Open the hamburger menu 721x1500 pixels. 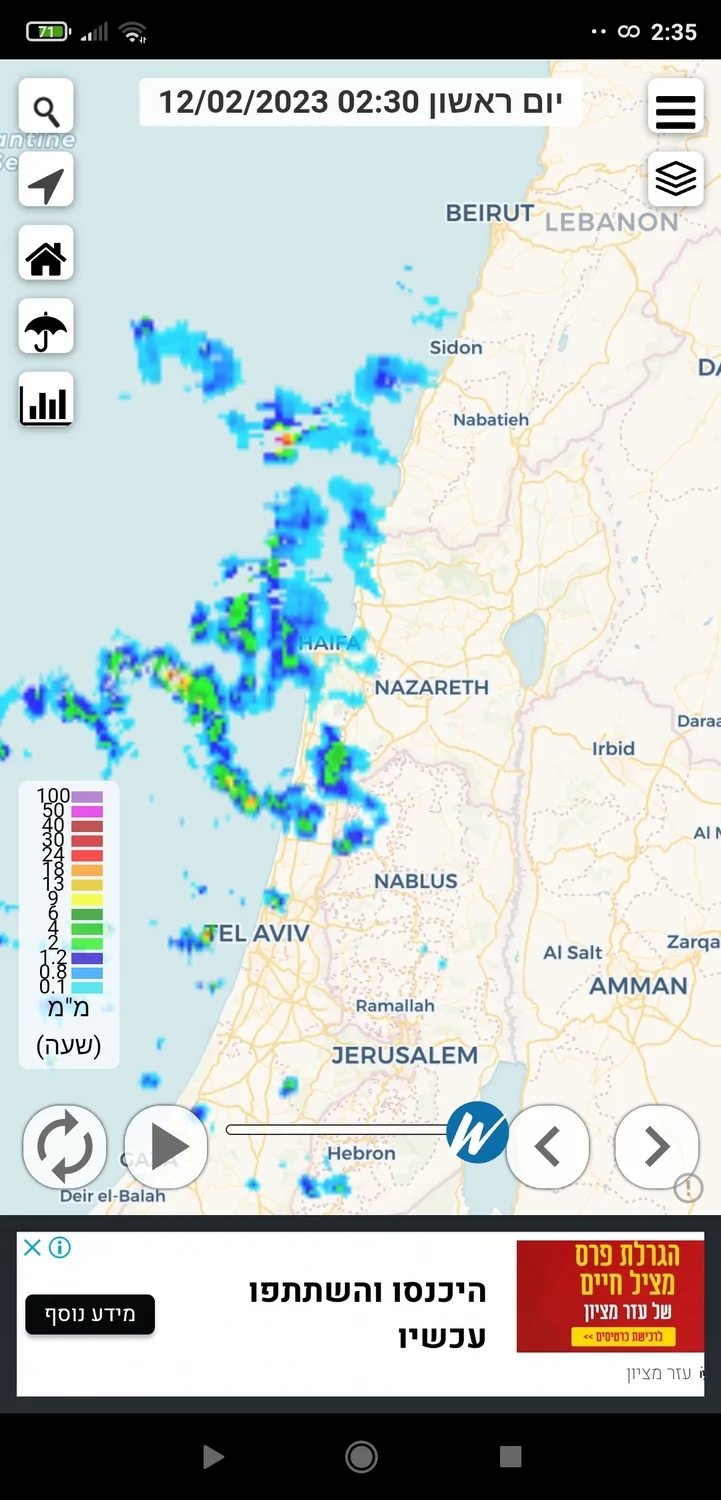click(675, 107)
